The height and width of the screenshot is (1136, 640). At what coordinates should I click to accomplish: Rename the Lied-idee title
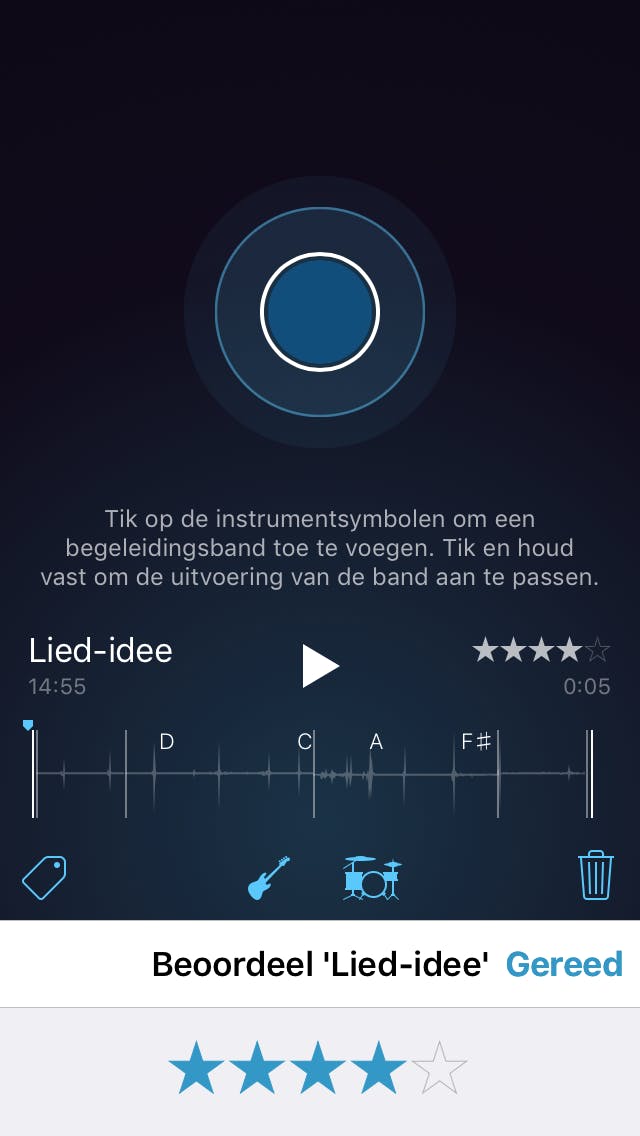[101, 651]
